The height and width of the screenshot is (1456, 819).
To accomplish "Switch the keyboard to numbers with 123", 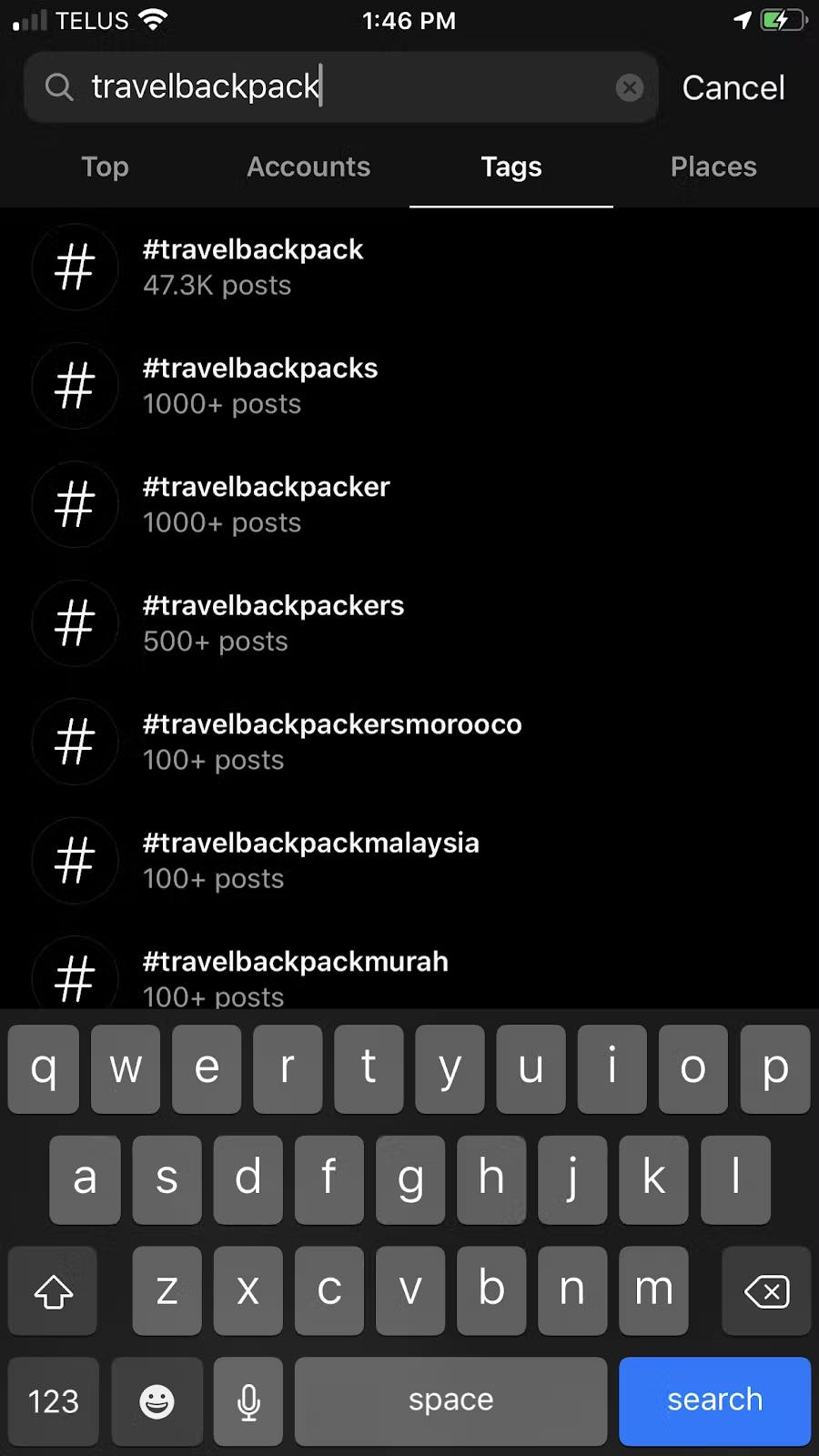I will click(54, 1400).
